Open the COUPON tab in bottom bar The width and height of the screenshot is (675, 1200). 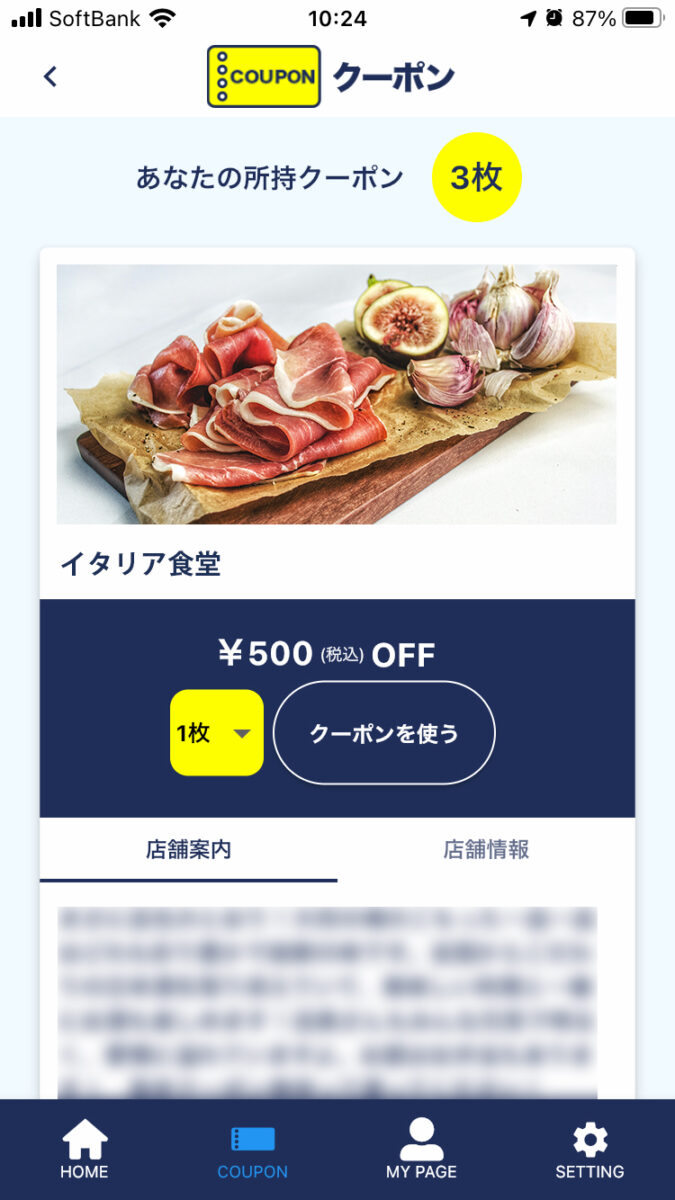tap(252, 1150)
